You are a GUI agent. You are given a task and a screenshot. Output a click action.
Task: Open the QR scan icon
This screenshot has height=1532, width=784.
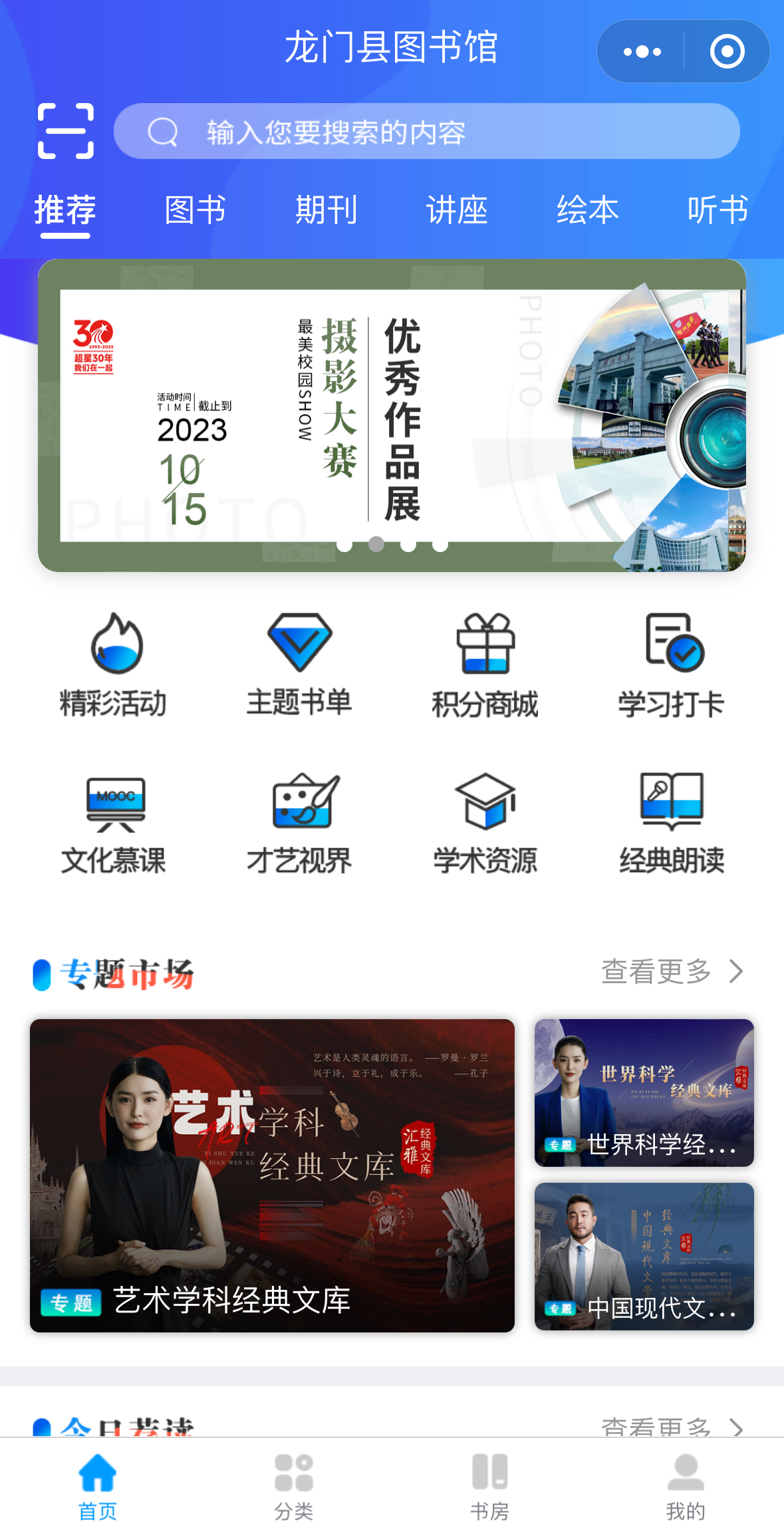point(65,131)
